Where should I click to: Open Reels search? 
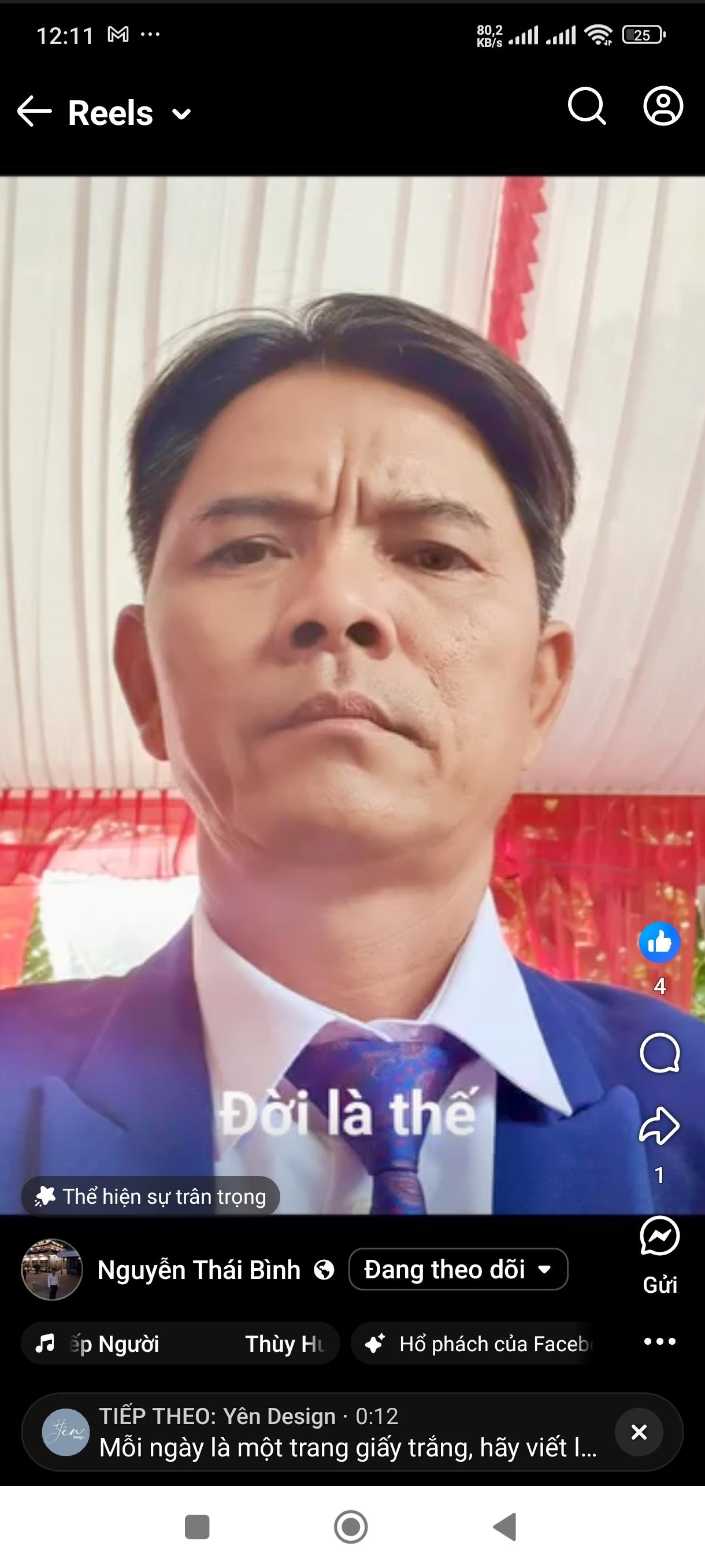click(587, 106)
